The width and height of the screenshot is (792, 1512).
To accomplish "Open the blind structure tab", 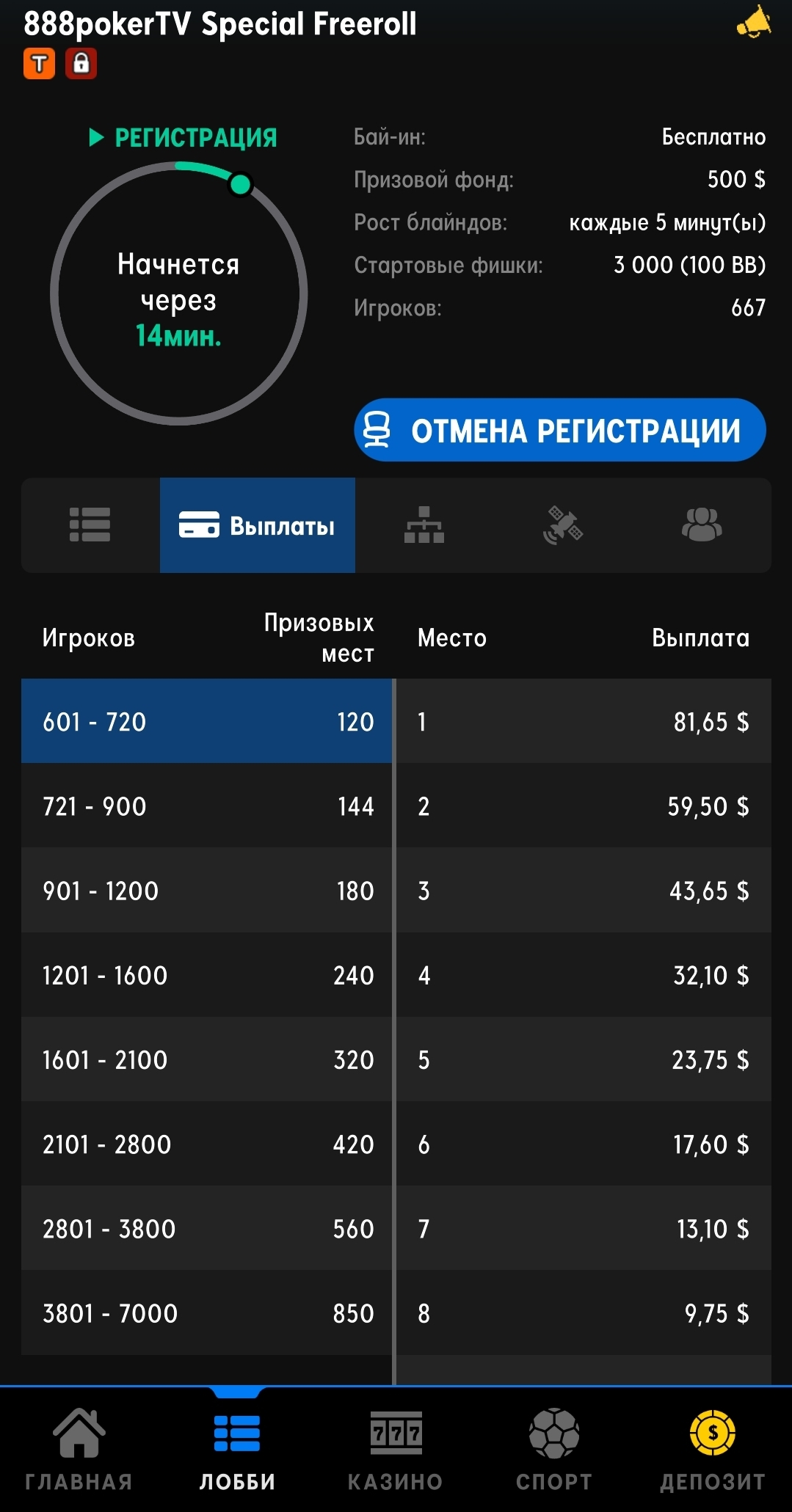I will pyautogui.click(x=424, y=525).
